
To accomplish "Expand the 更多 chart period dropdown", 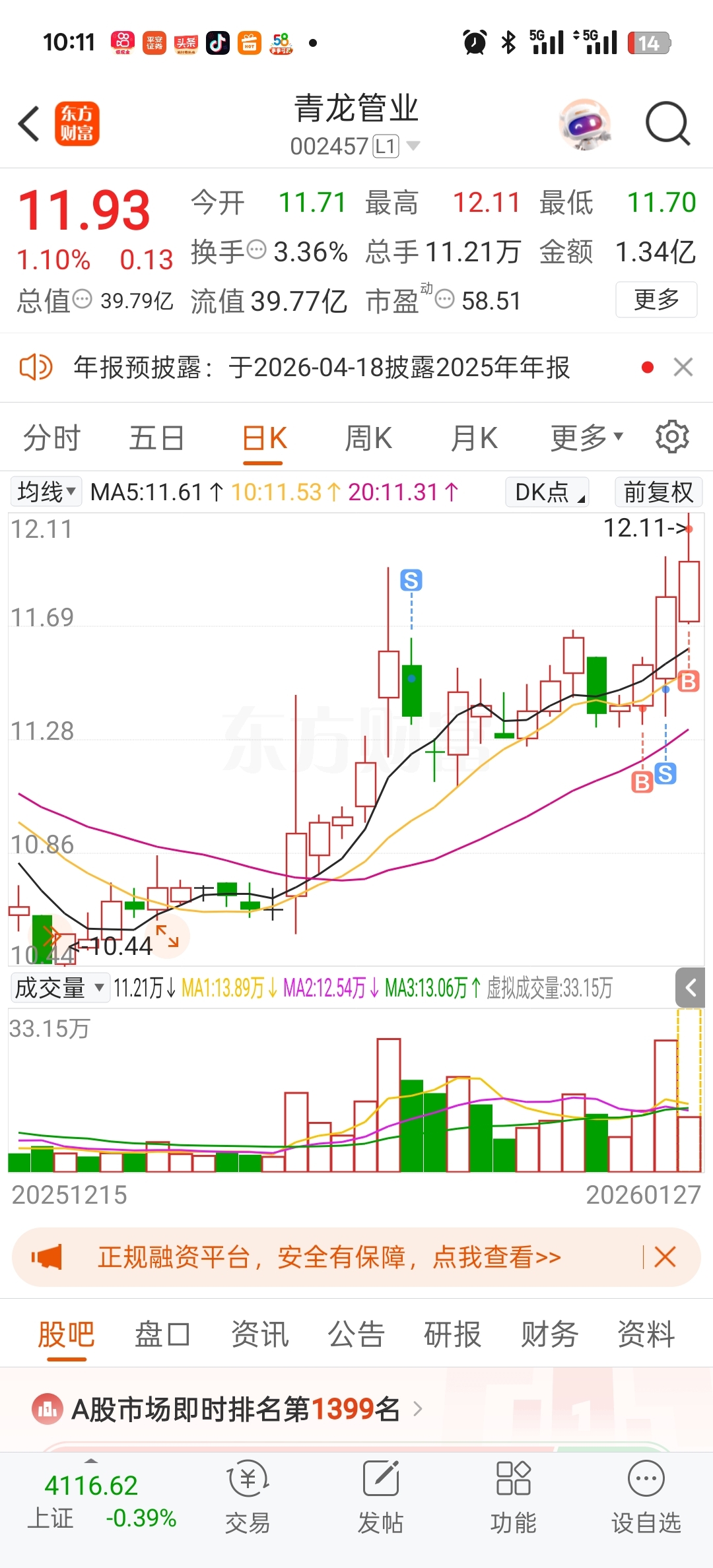I will [587, 438].
